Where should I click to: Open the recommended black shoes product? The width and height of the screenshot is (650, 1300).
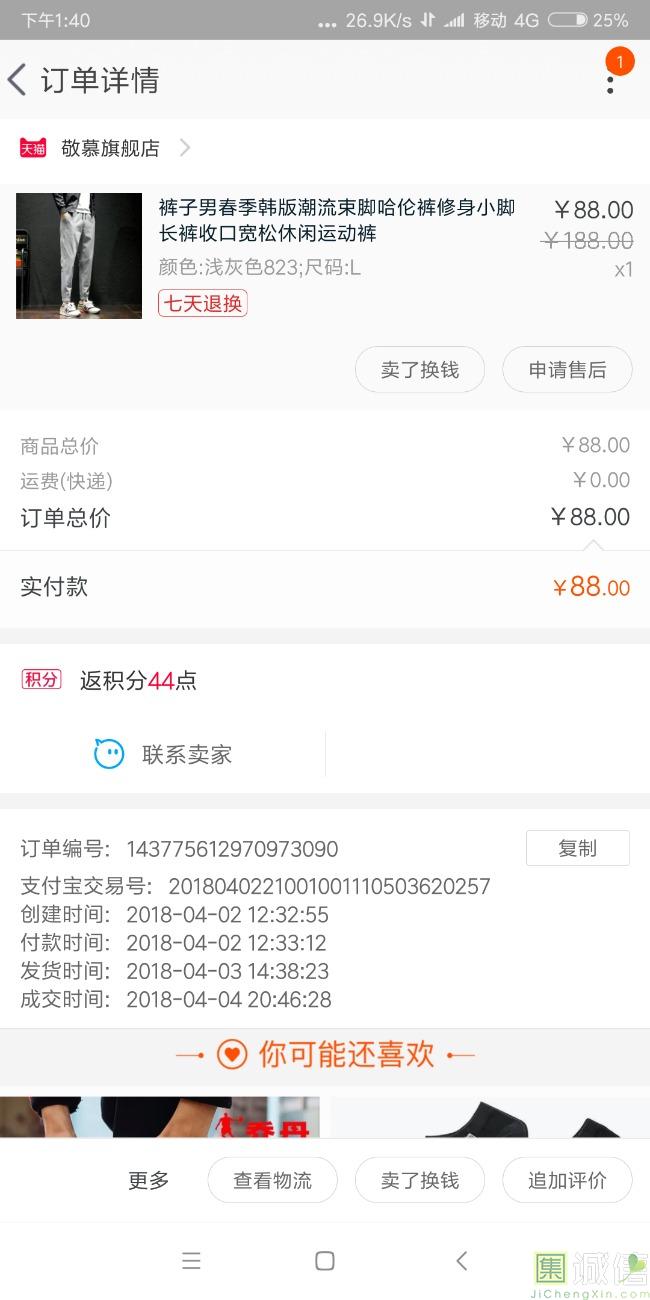click(490, 1118)
